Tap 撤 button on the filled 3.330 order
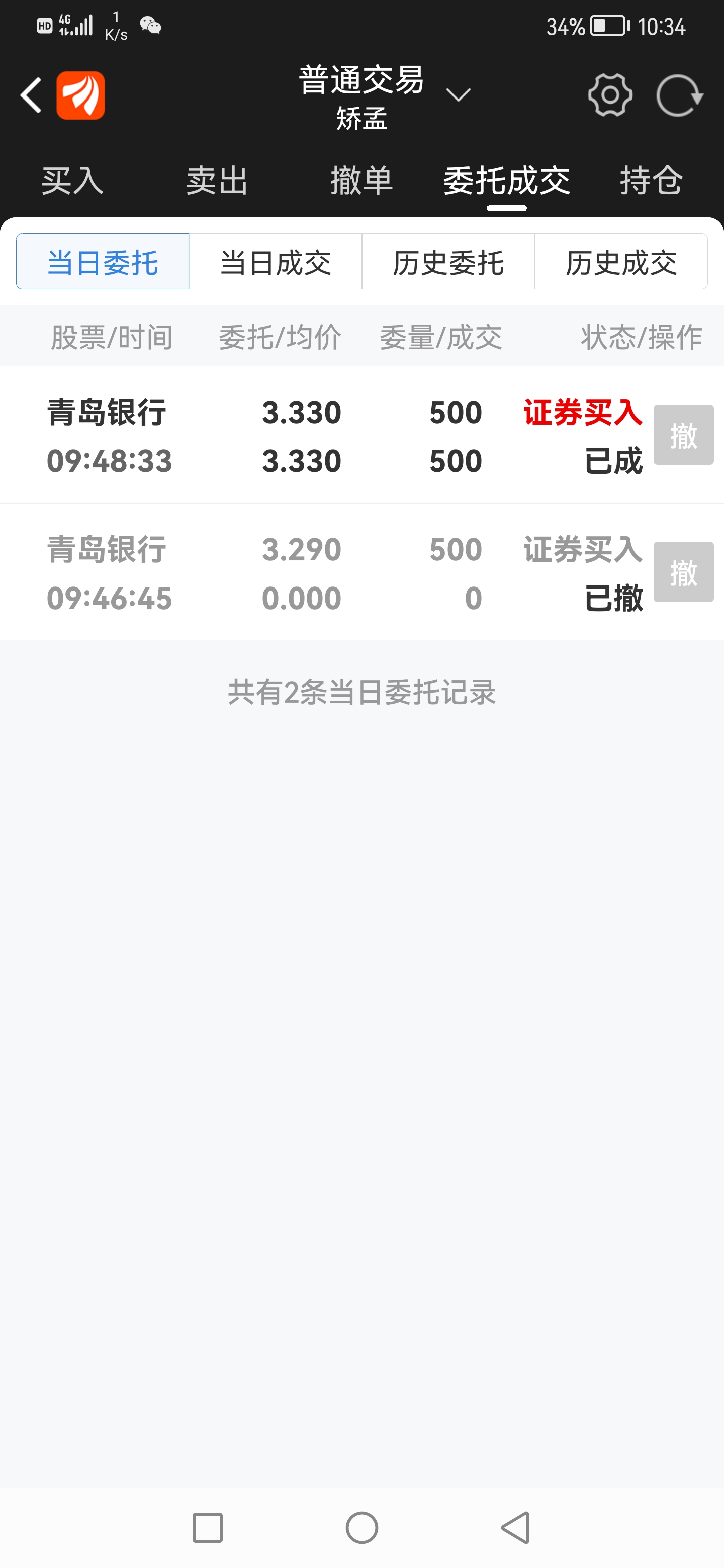724x1568 pixels. [683, 435]
